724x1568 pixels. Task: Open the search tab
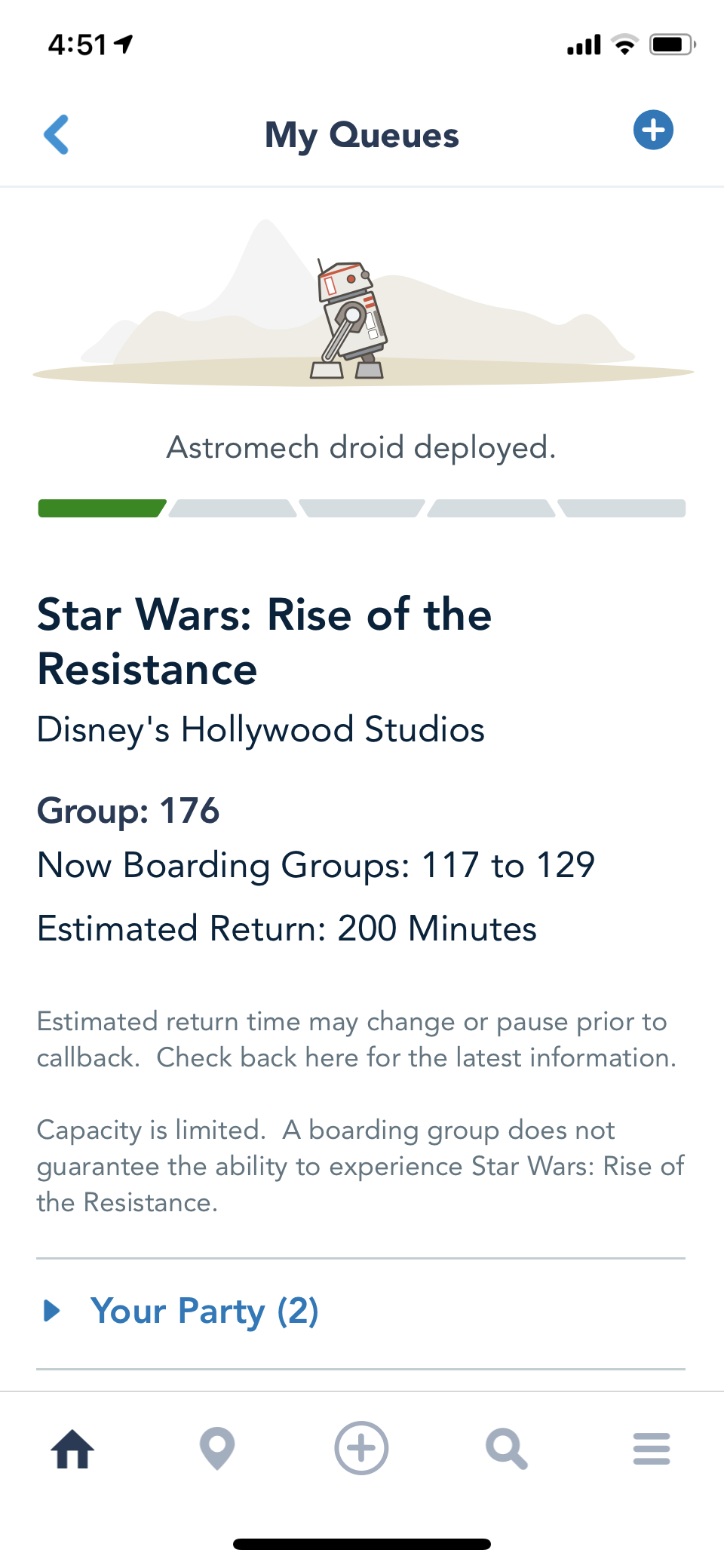pos(507,1449)
